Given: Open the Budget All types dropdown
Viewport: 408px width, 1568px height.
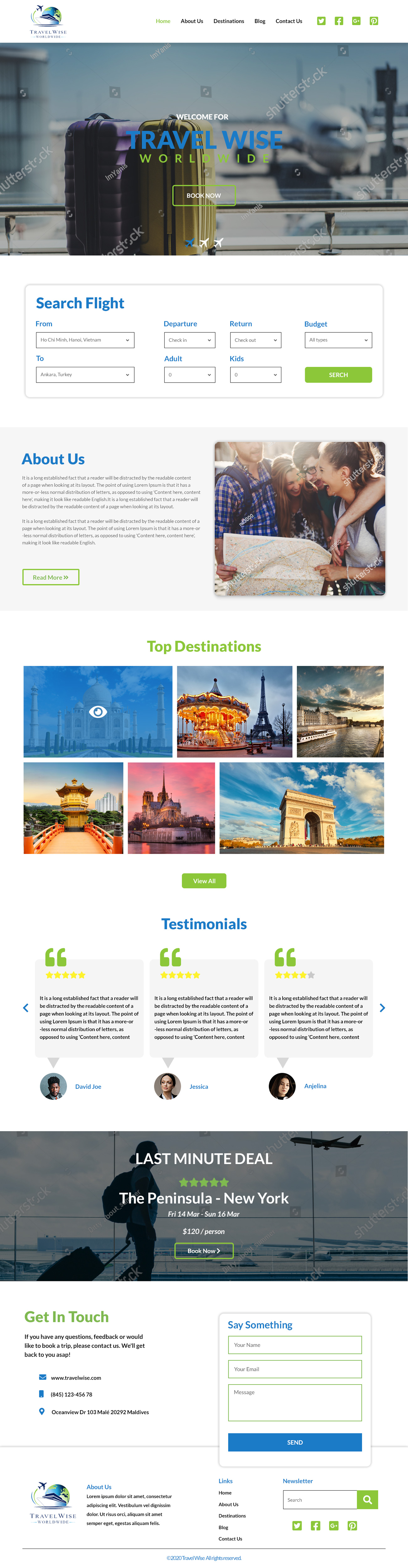Looking at the screenshot, I should 338,340.
